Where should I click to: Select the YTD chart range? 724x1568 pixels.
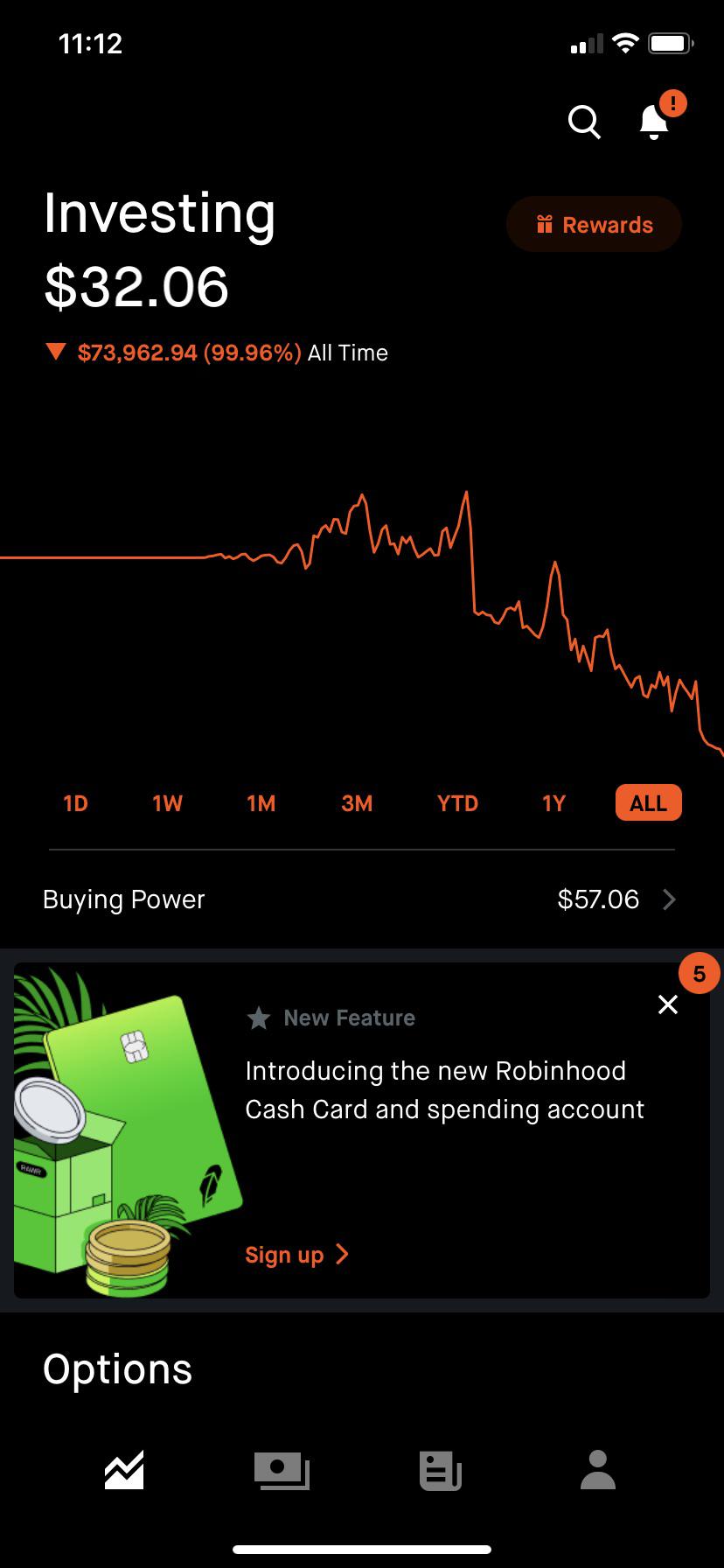coord(457,803)
